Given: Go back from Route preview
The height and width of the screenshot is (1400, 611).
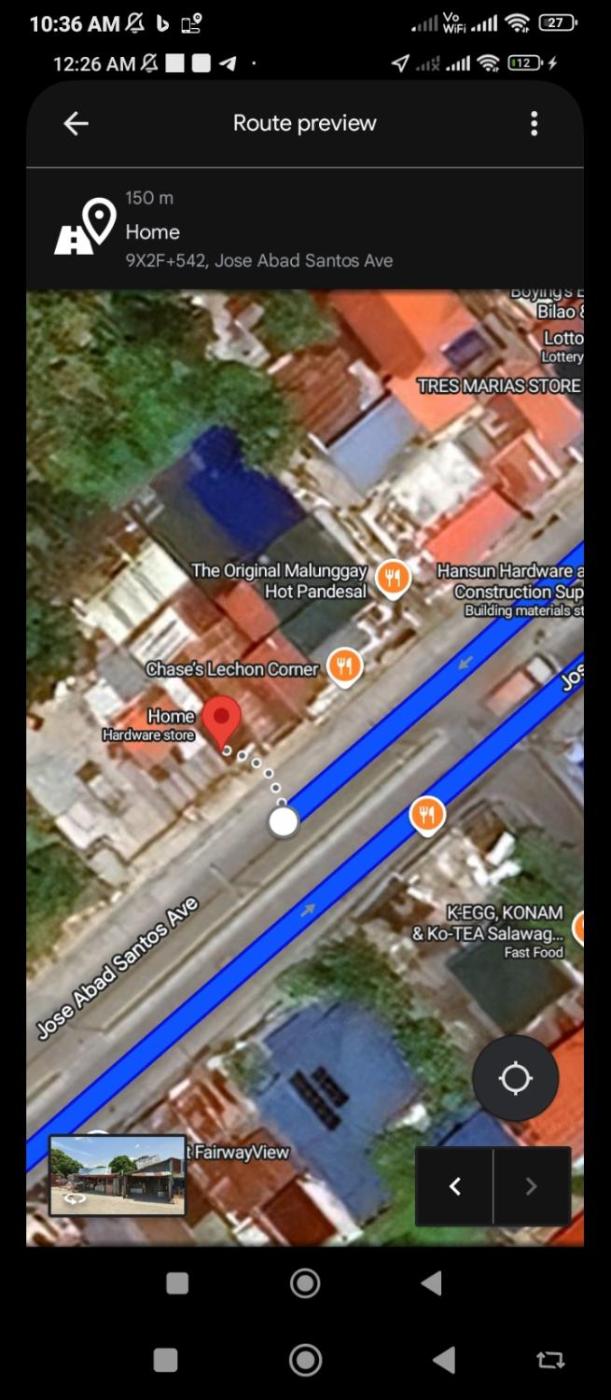Looking at the screenshot, I should 76,123.
